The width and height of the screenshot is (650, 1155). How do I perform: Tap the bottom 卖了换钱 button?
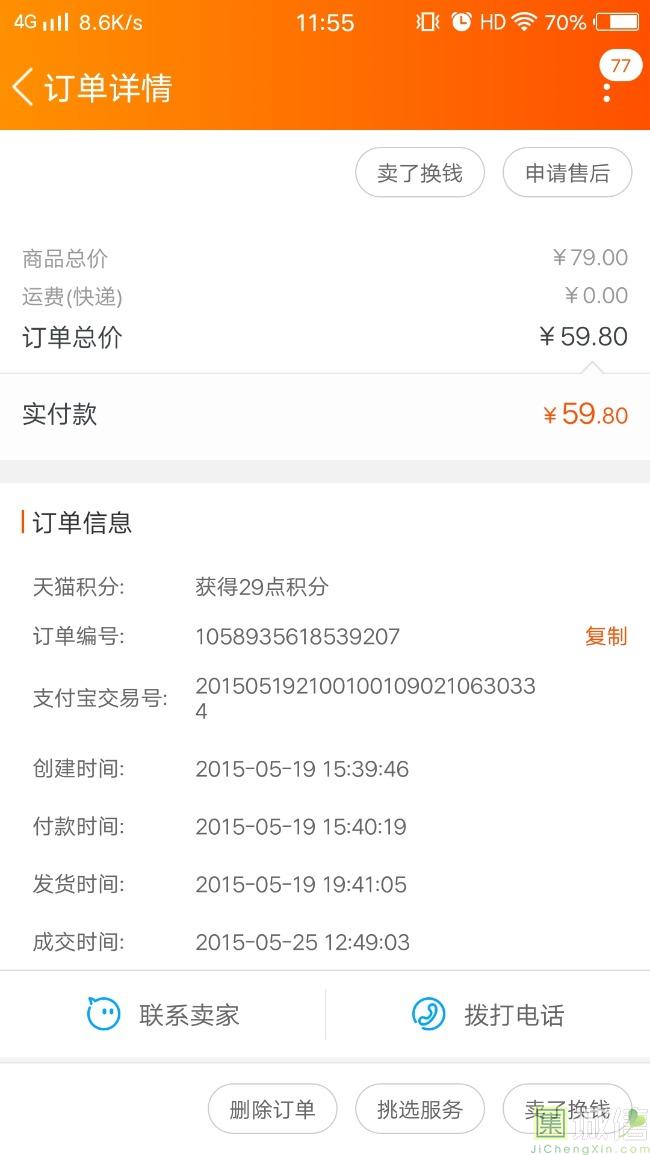tap(567, 1109)
